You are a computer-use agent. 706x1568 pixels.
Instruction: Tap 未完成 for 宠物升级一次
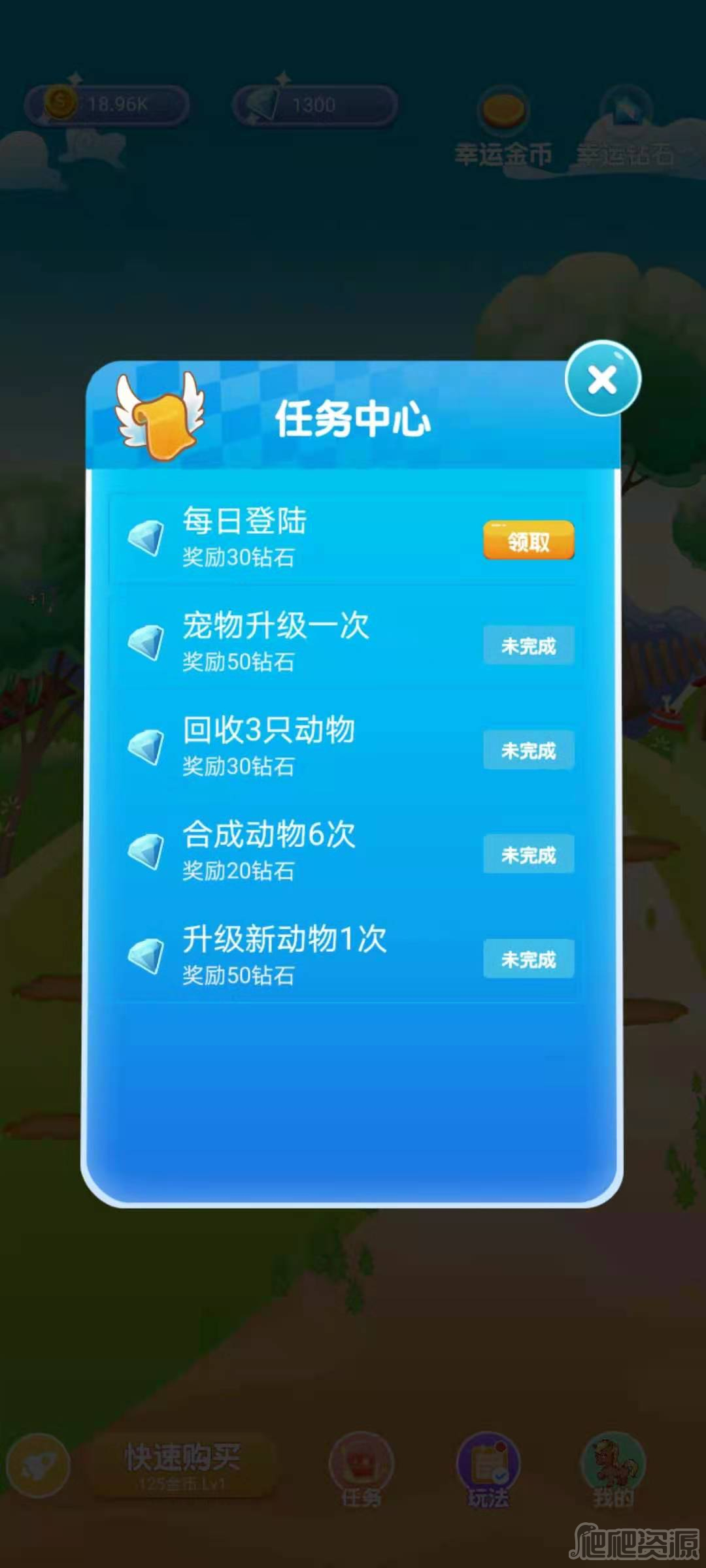pos(529,645)
